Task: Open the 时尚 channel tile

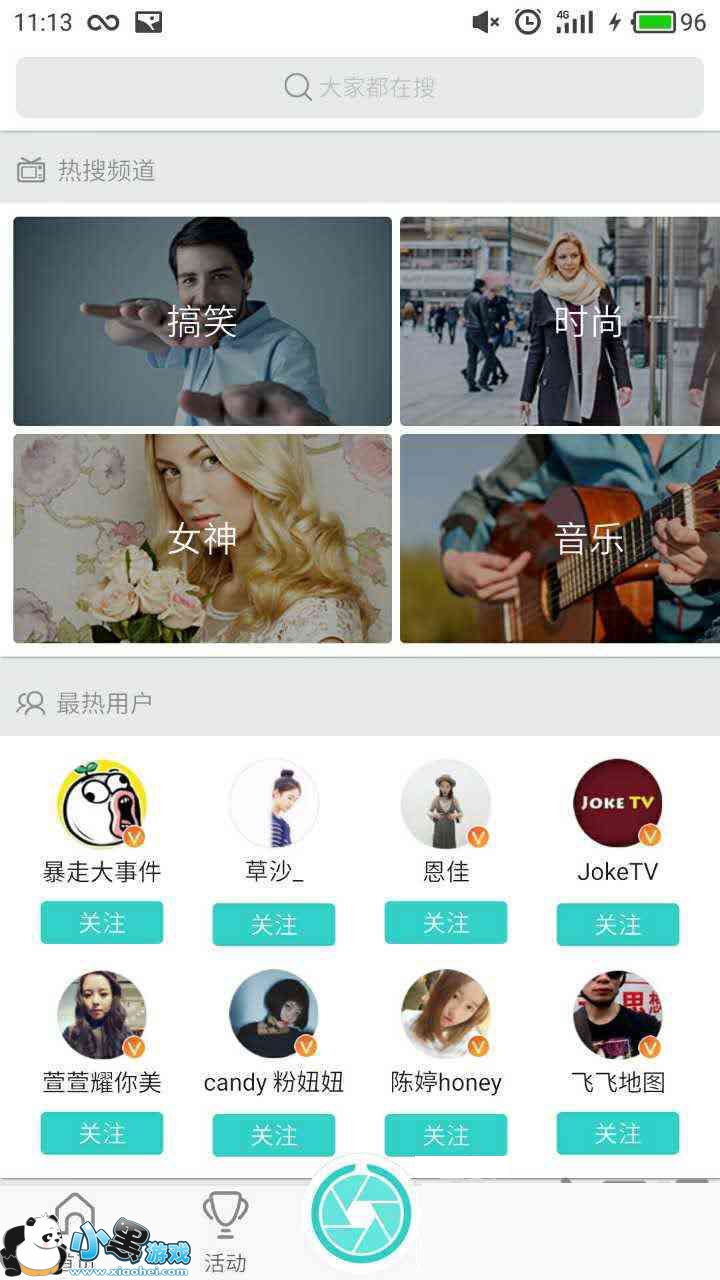Action: 560,321
